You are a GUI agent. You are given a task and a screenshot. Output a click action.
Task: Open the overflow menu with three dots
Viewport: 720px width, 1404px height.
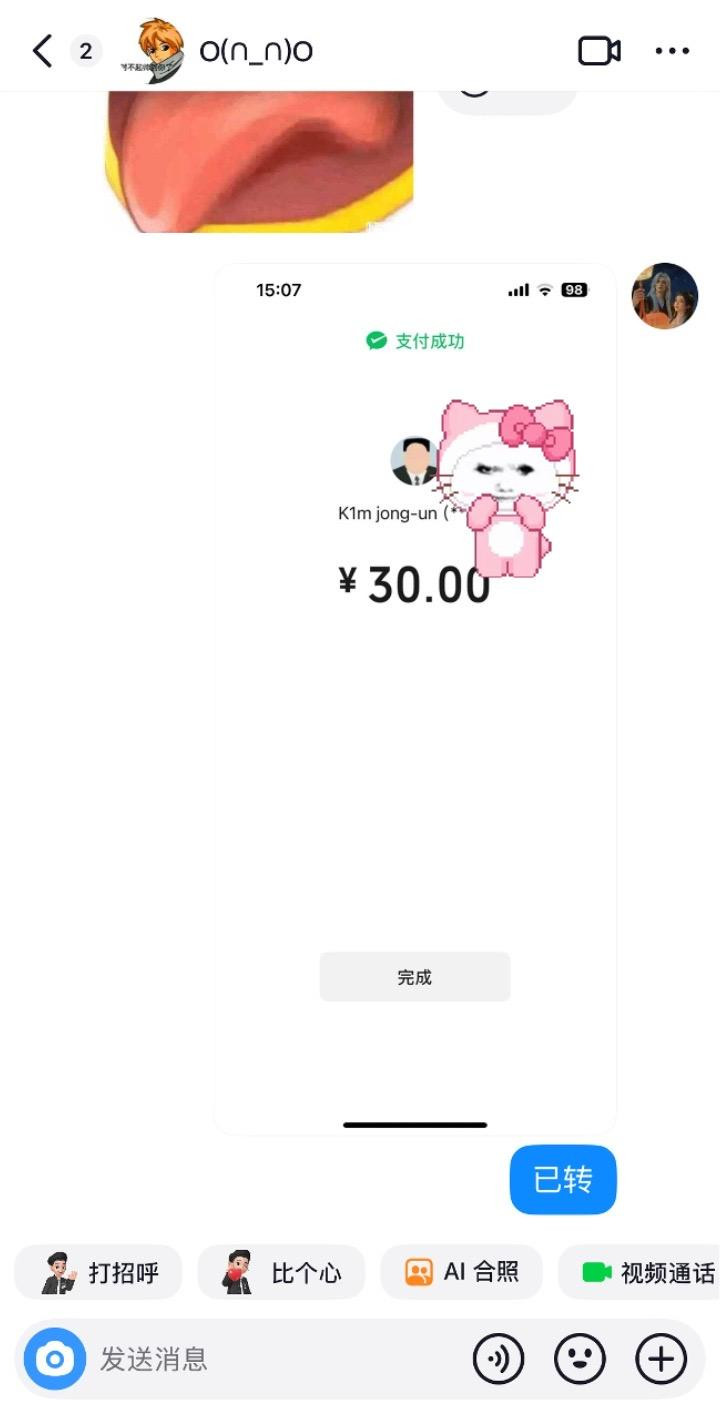click(x=672, y=51)
